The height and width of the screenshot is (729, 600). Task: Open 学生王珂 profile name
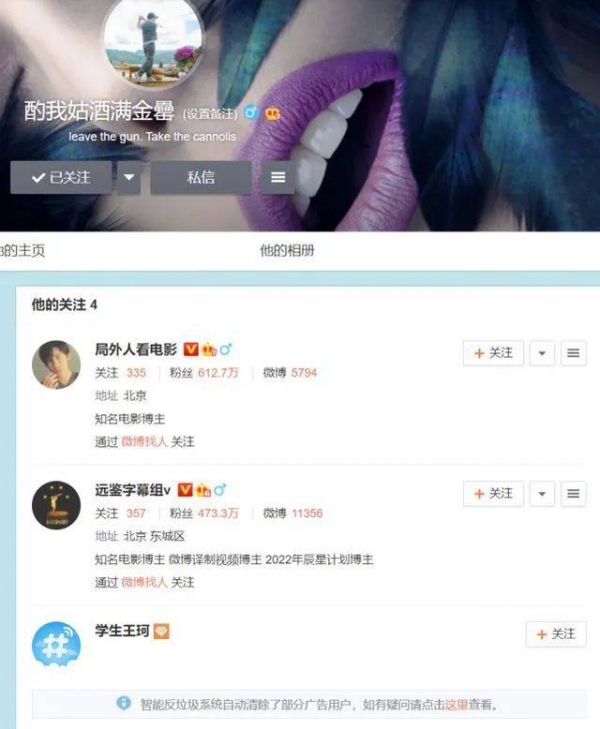(121, 631)
